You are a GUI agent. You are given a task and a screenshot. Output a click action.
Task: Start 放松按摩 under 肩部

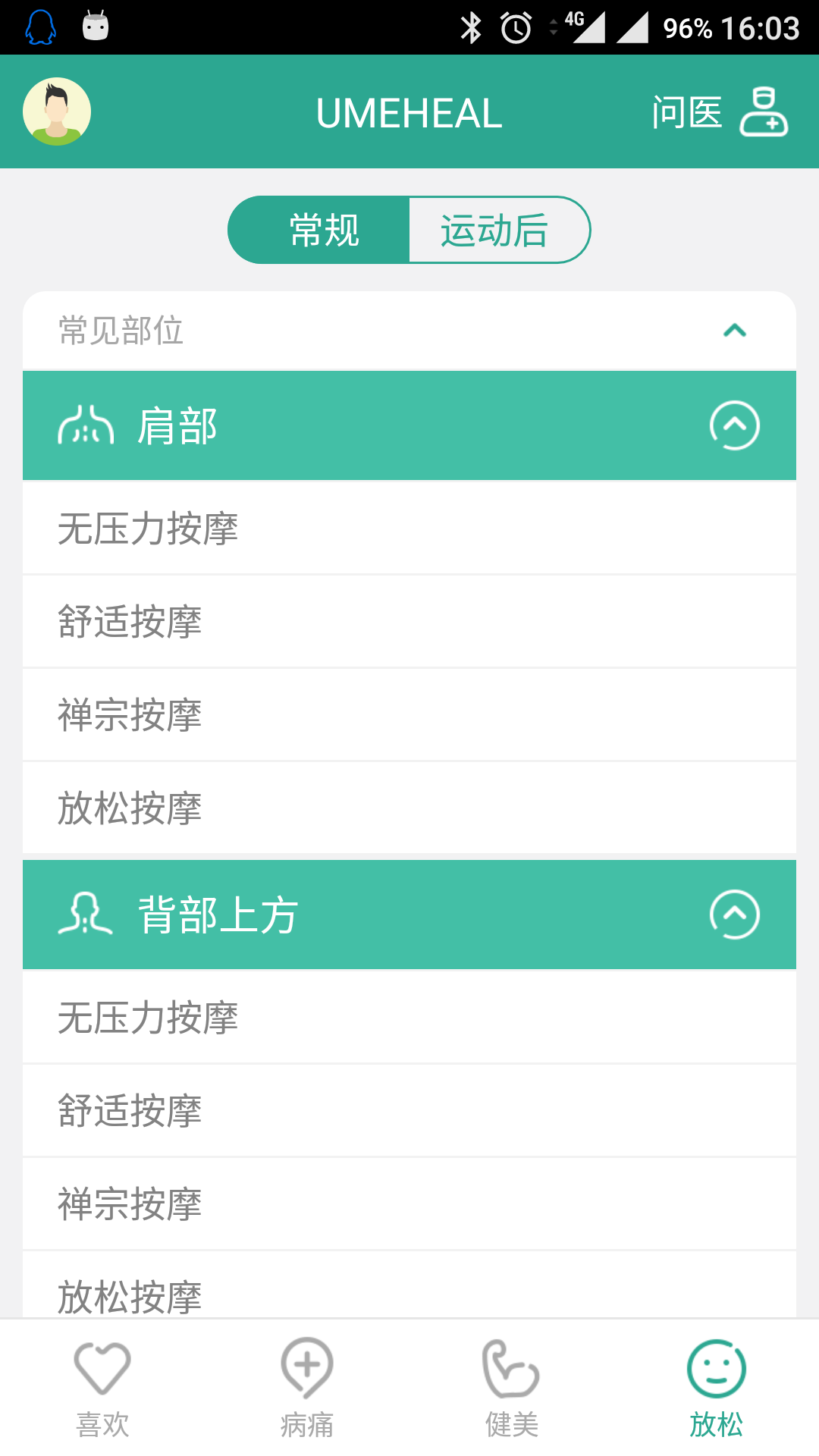point(409,808)
